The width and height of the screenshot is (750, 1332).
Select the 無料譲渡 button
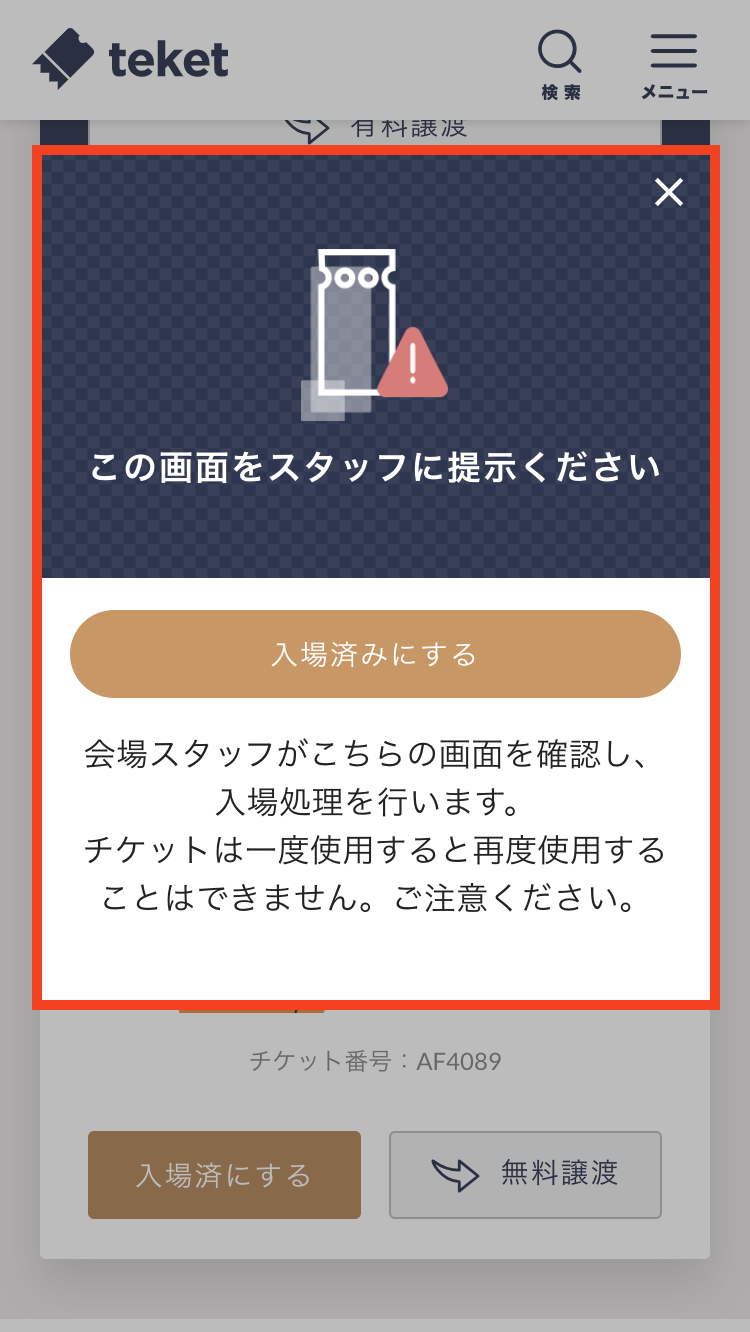click(x=525, y=1174)
